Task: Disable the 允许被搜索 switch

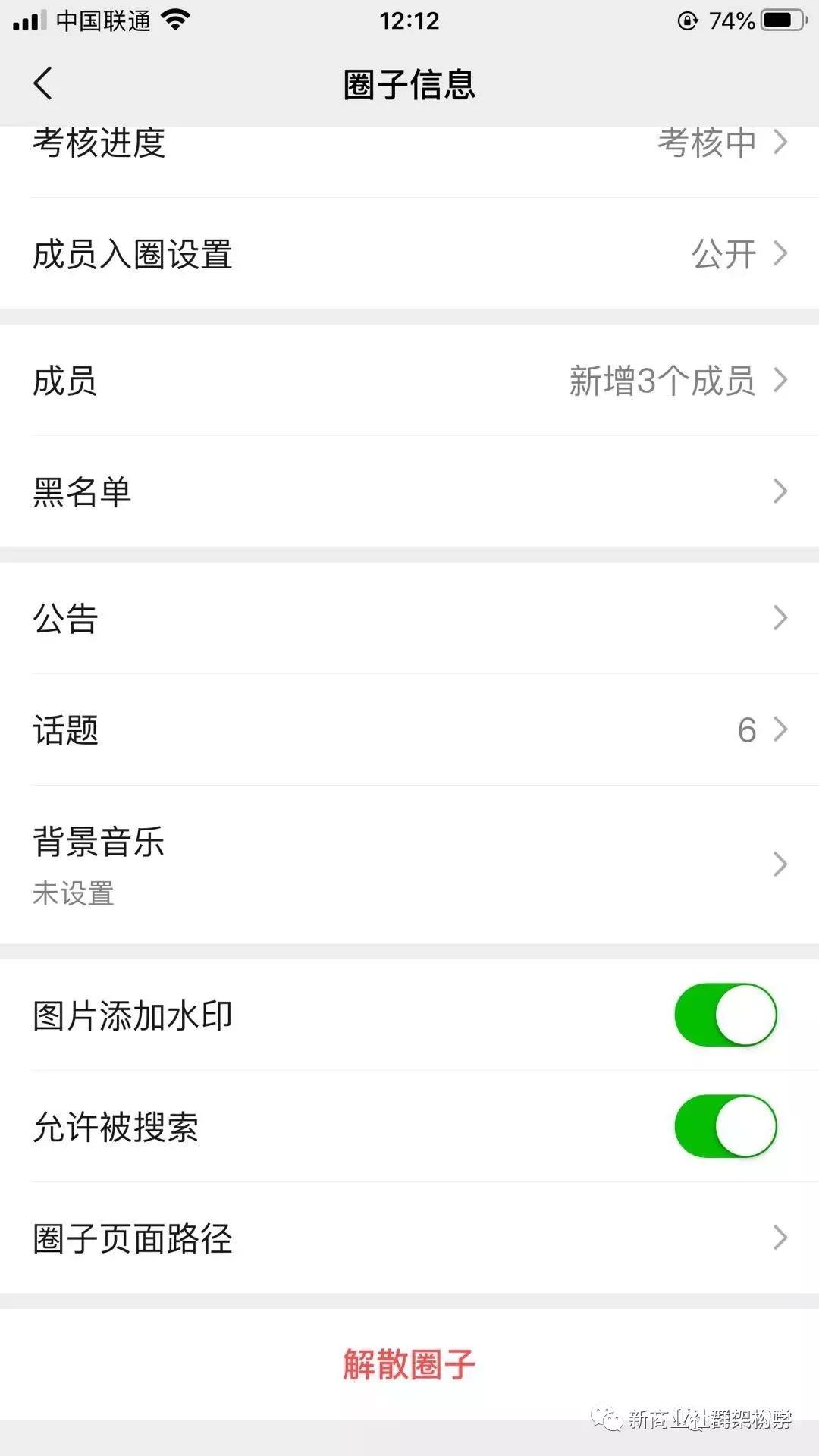Action: click(726, 1126)
